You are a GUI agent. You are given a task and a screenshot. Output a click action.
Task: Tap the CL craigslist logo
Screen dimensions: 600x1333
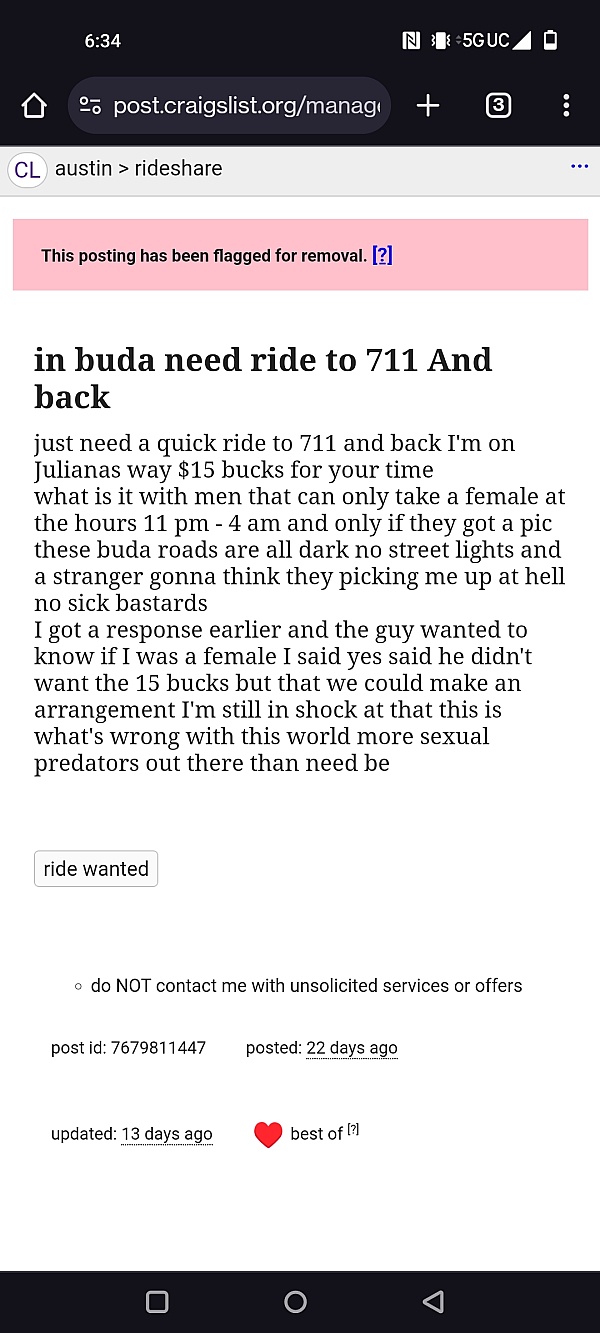click(27, 169)
